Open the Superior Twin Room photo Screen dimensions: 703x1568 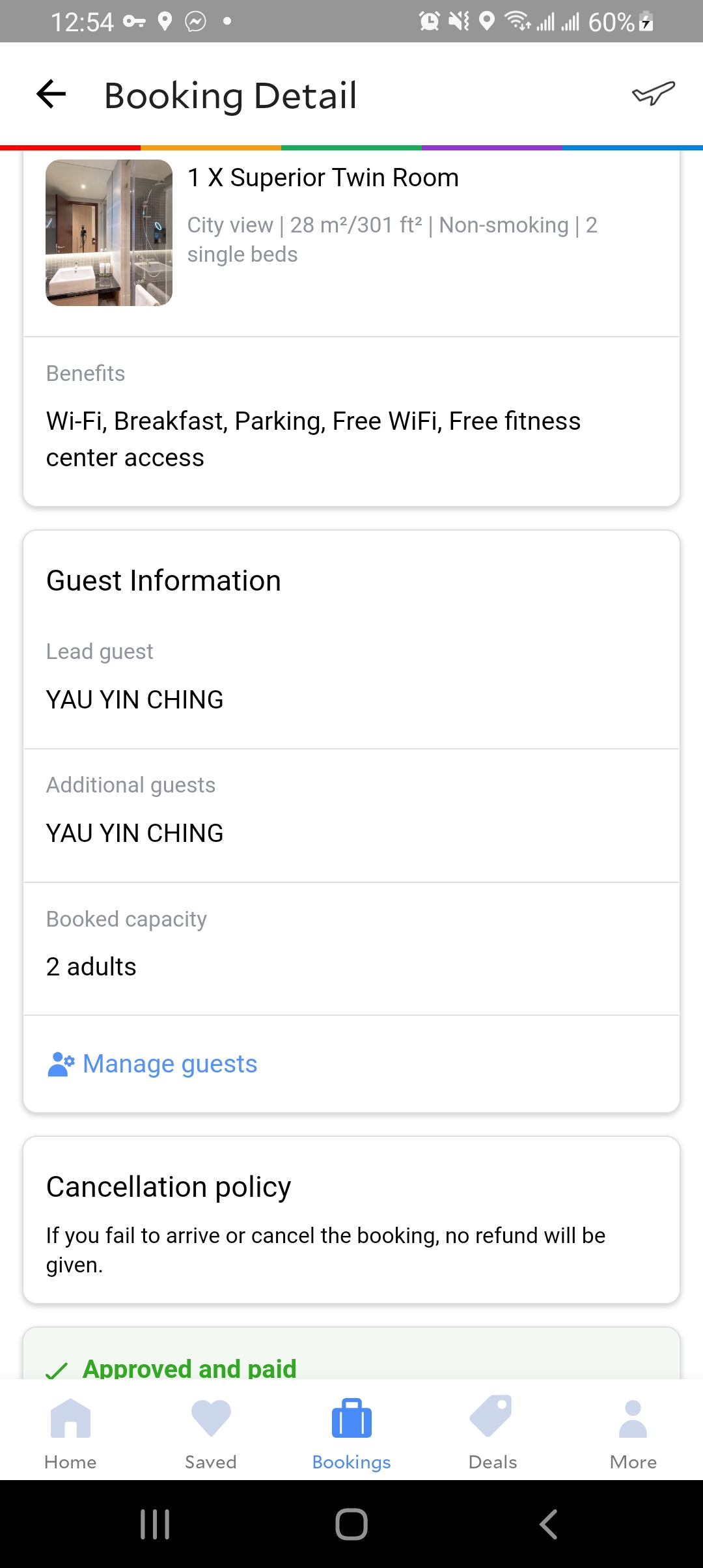pyautogui.click(x=109, y=232)
